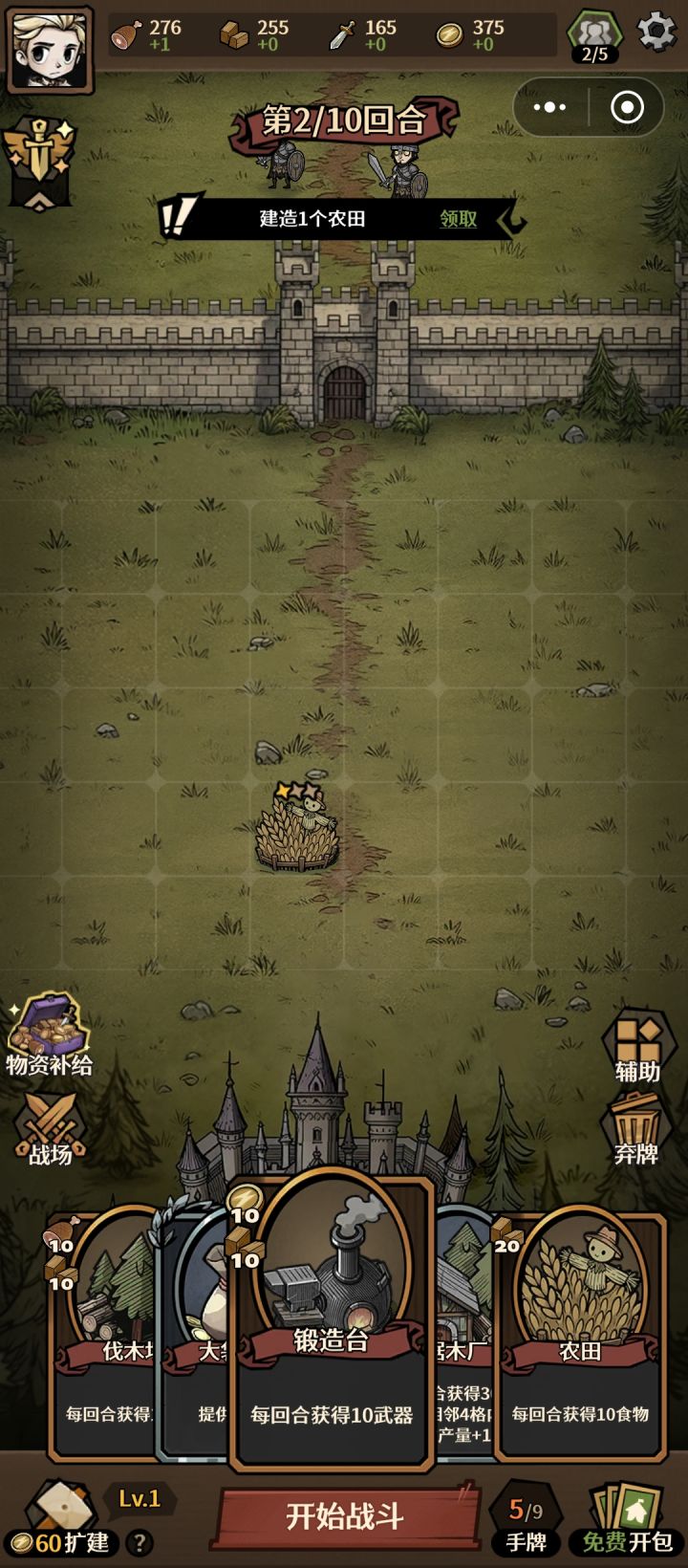Open the friends panel showing 2/5
The width and height of the screenshot is (688, 1568).
coord(594,27)
